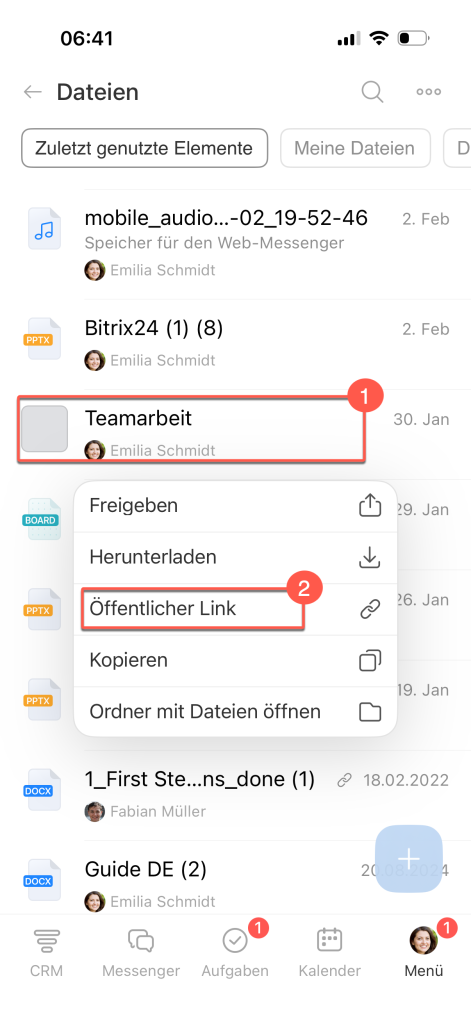Switch to the CRM tab

coord(47,952)
